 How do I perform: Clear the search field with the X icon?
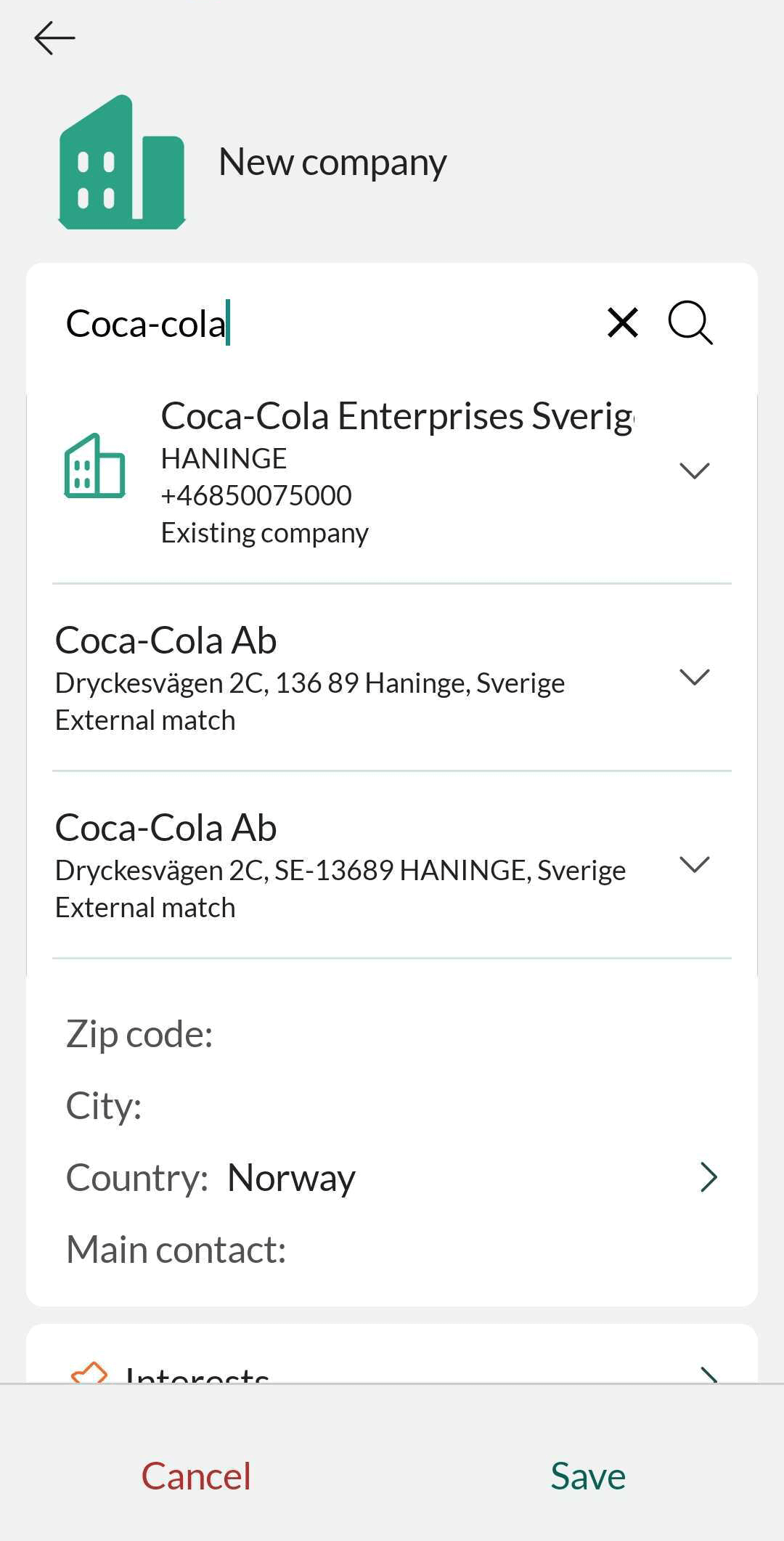click(x=622, y=322)
